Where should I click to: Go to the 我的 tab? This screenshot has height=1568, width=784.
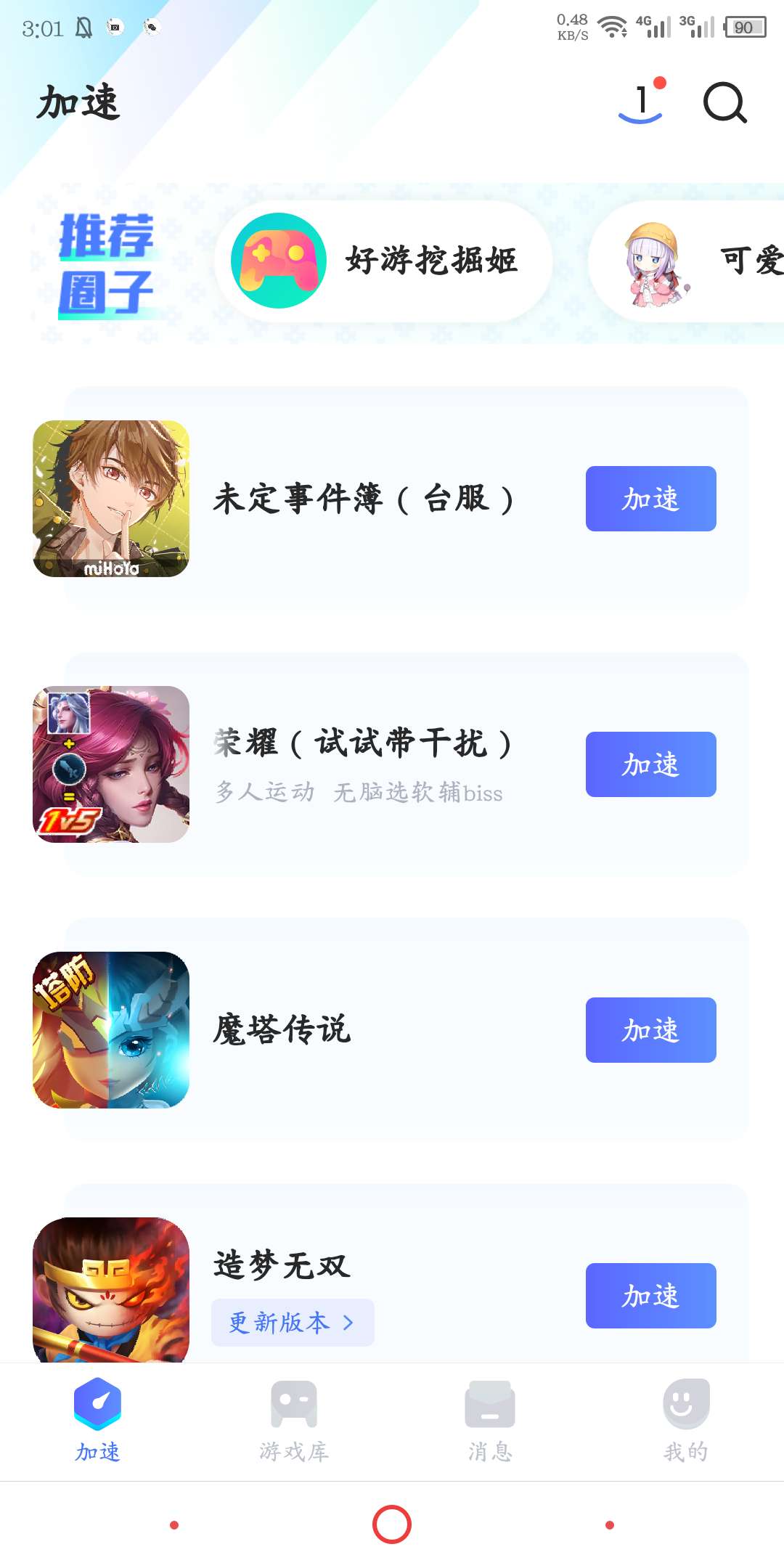[686, 1421]
